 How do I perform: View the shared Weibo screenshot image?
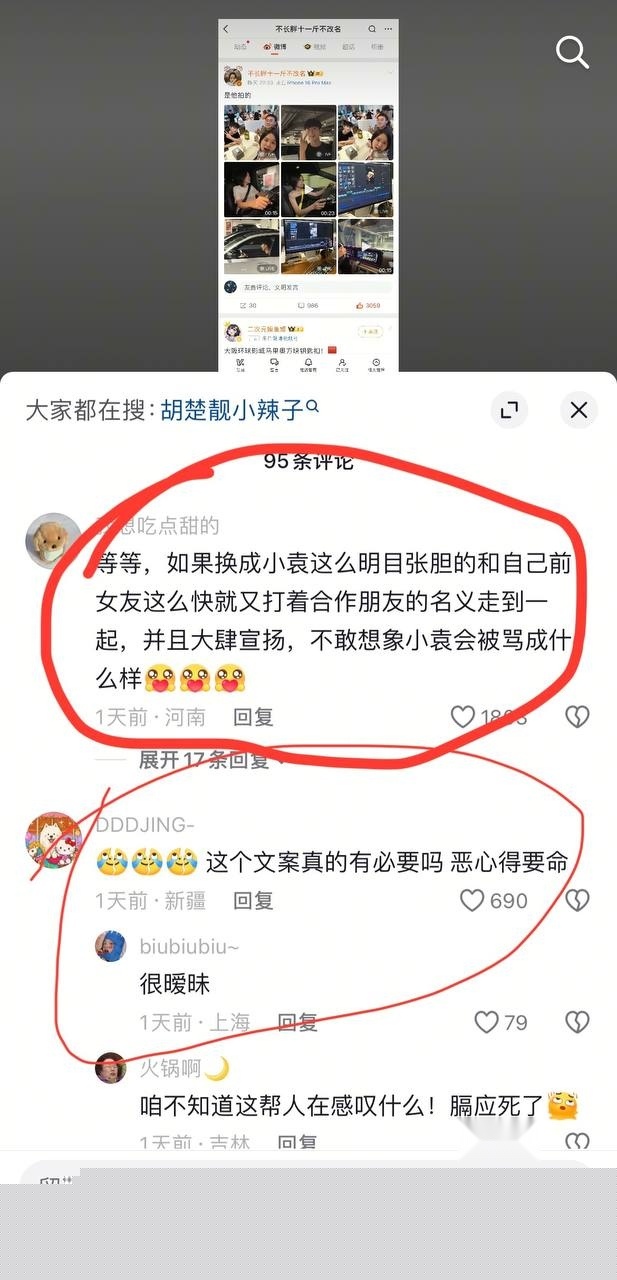click(308, 196)
